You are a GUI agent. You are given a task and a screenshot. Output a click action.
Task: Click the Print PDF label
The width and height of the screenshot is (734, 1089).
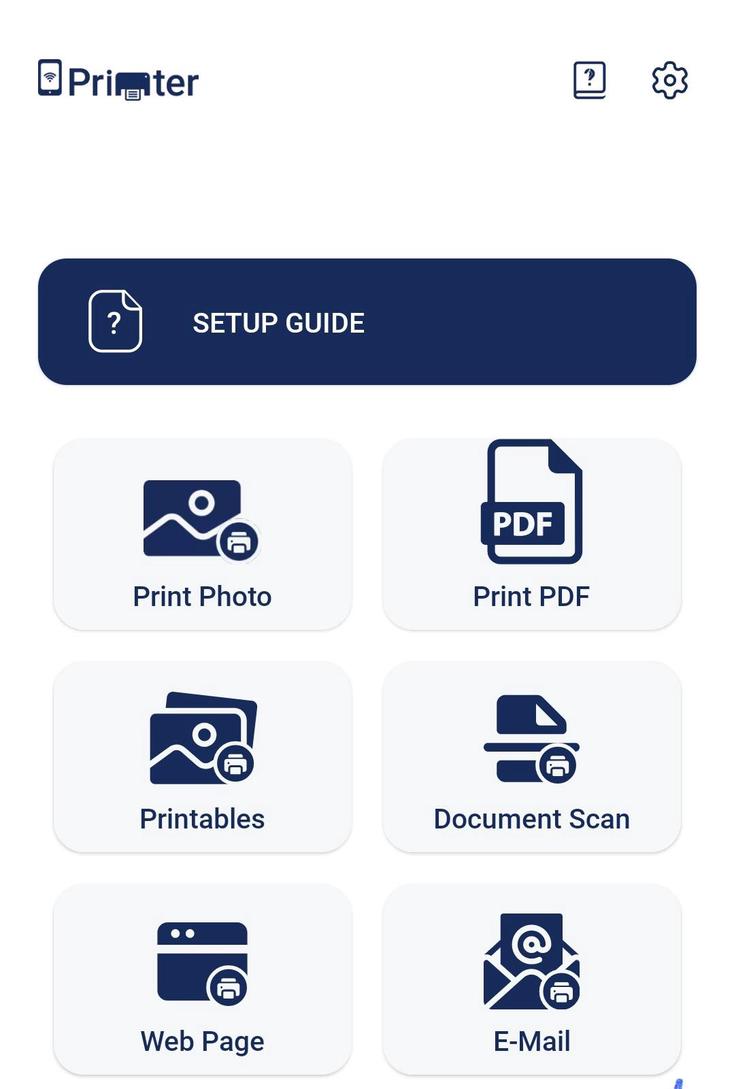(531, 596)
